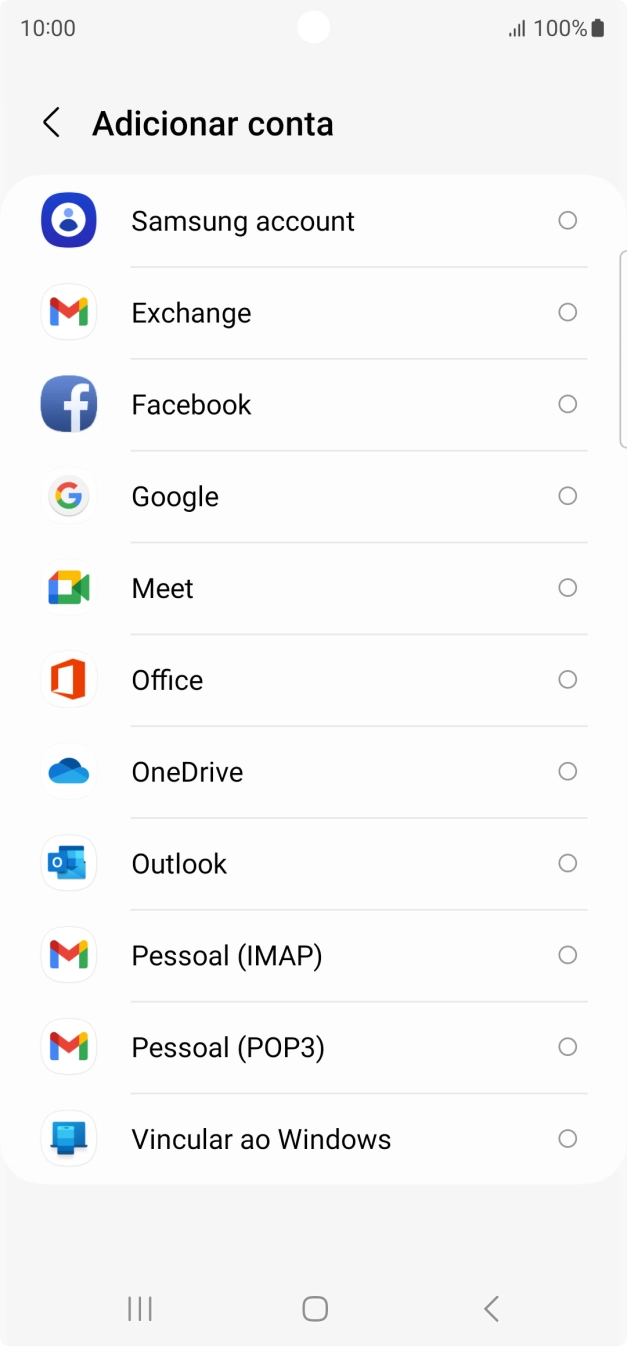Viewport: 627px width, 1346px height.
Task: Choose Pessoal (IMAP)
Action: (x=313, y=957)
